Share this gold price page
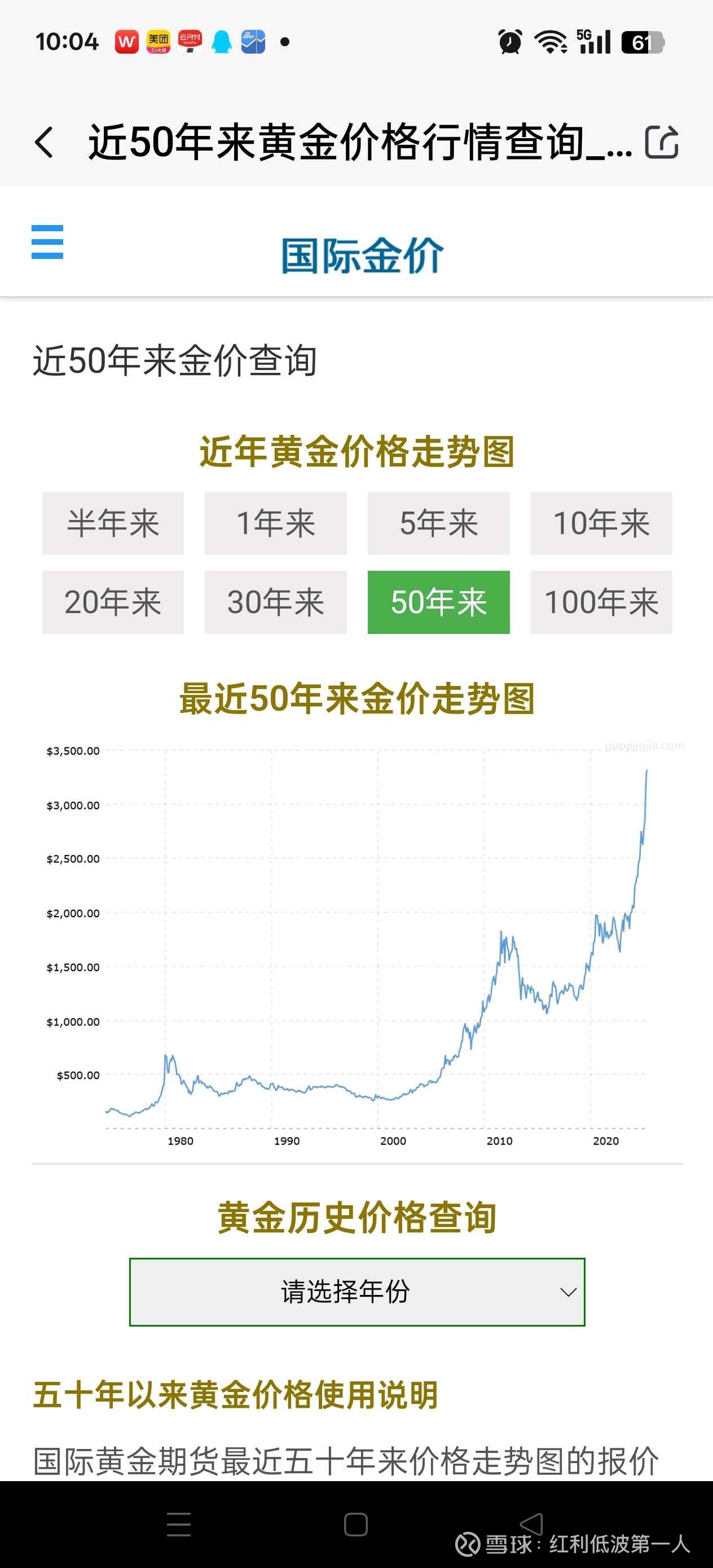 [x=661, y=143]
